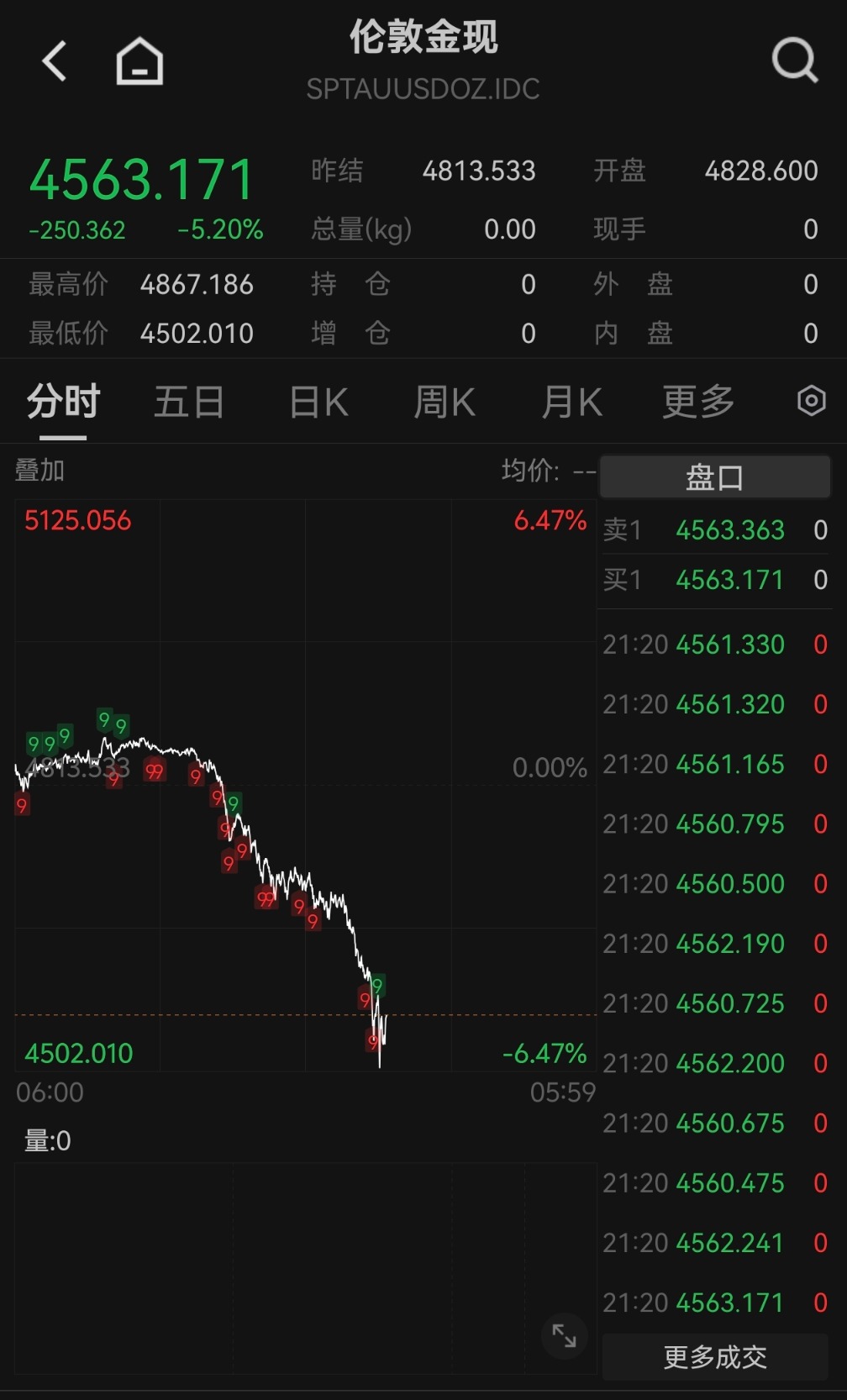
Task: Toggle the 卖1 ask price row
Action: (713, 530)
